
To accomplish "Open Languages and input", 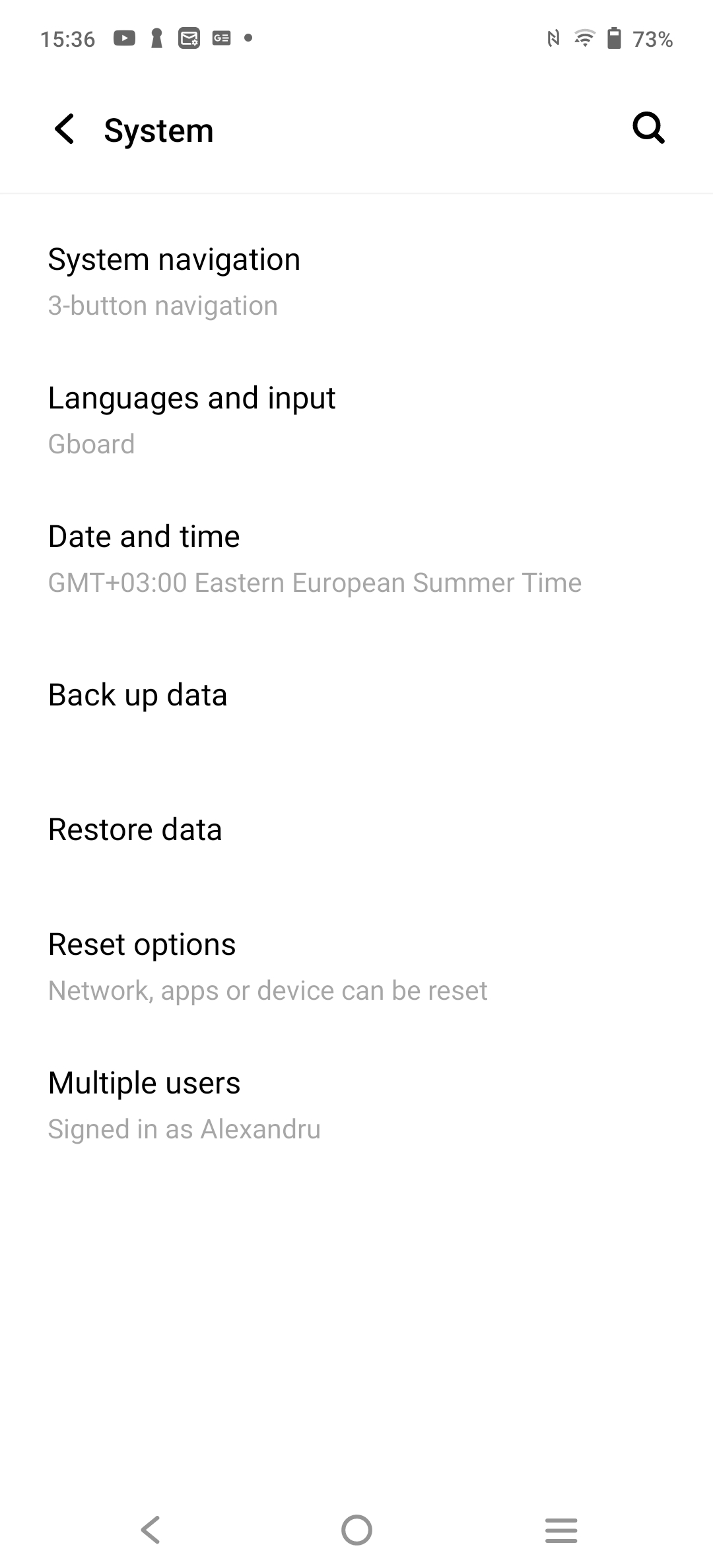I will point(356,420).
